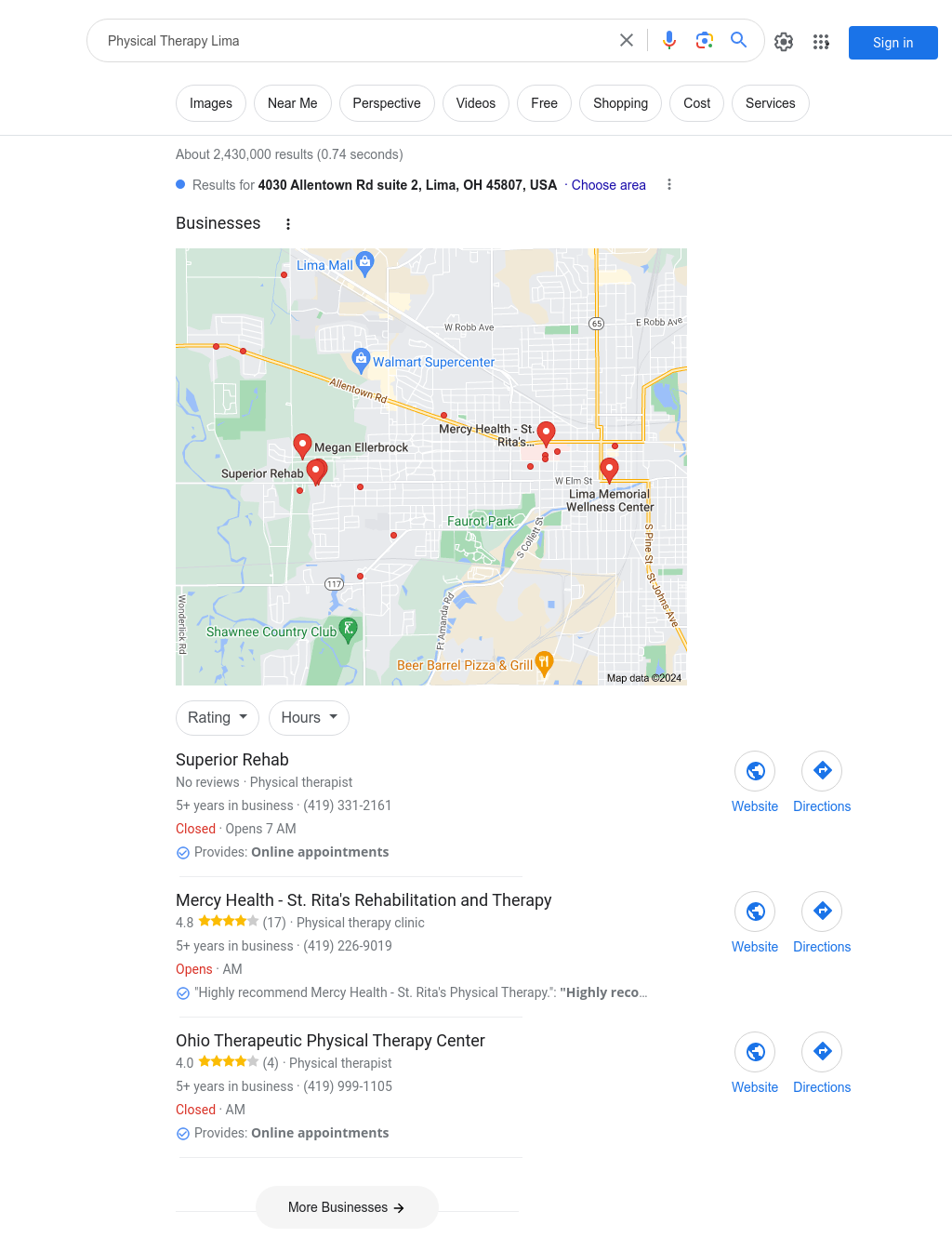Image resolution: width=952 pixels, height=1251 pixels.
Task: Tap the Sign in button
Action: coord(892,43)
